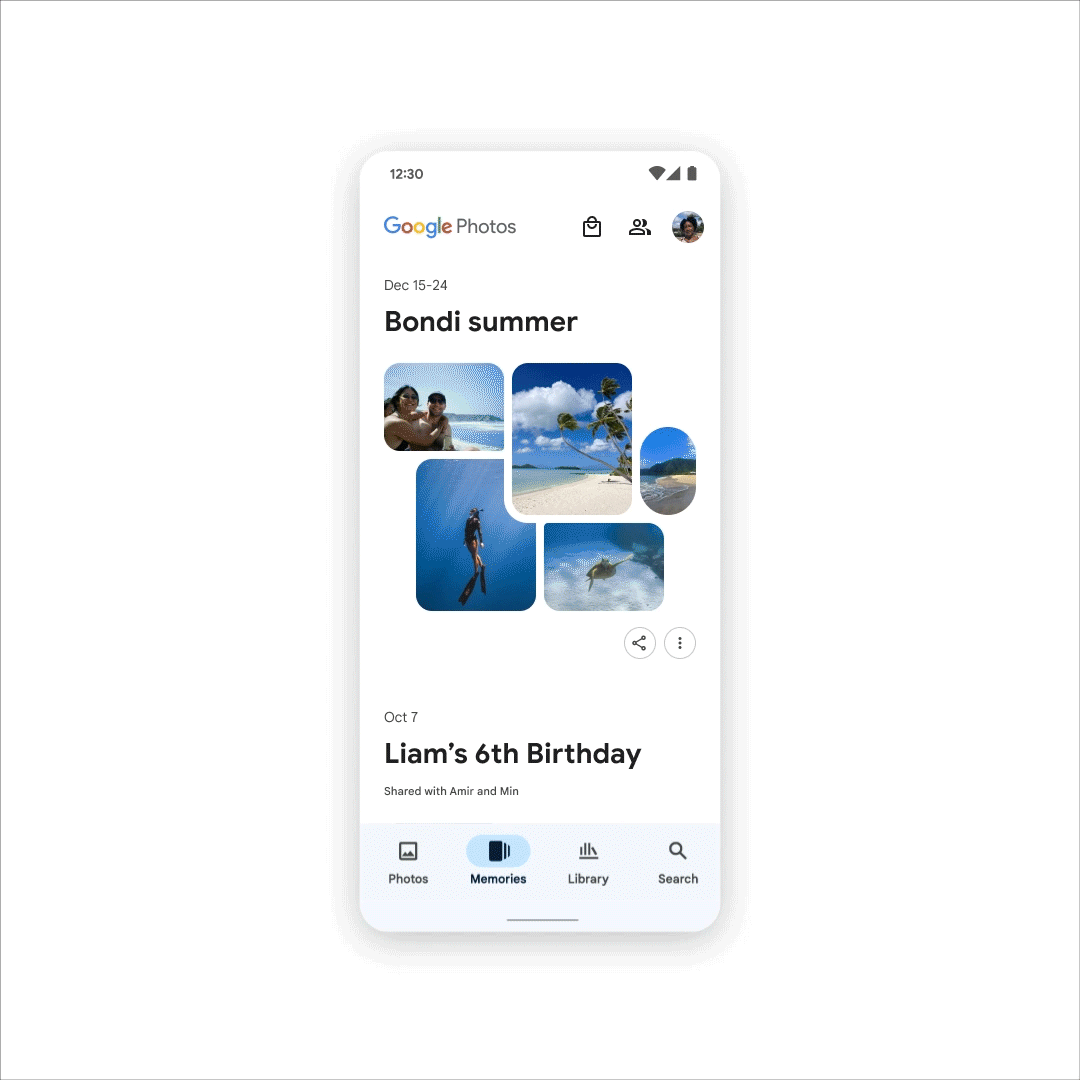This screenshot has height=1080, width=1080.
Task: Go to the Library tab
Action: point(588,862)
